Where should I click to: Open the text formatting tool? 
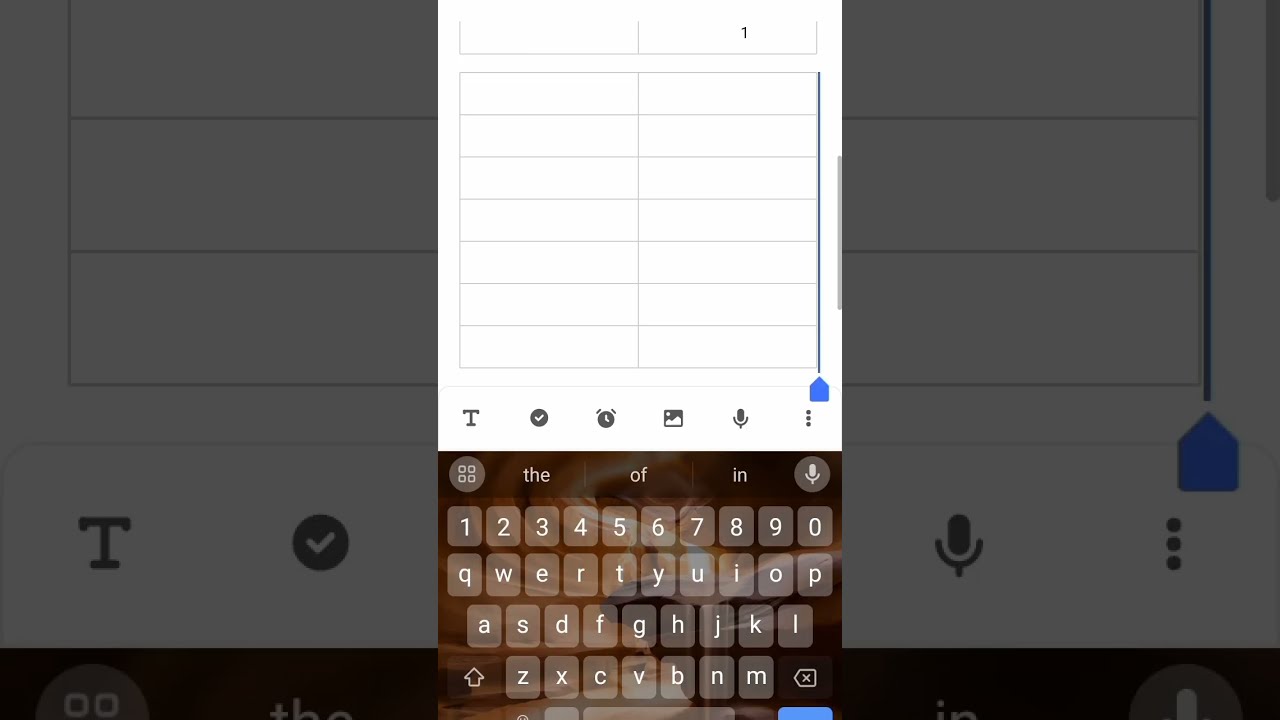pos(471,418)
